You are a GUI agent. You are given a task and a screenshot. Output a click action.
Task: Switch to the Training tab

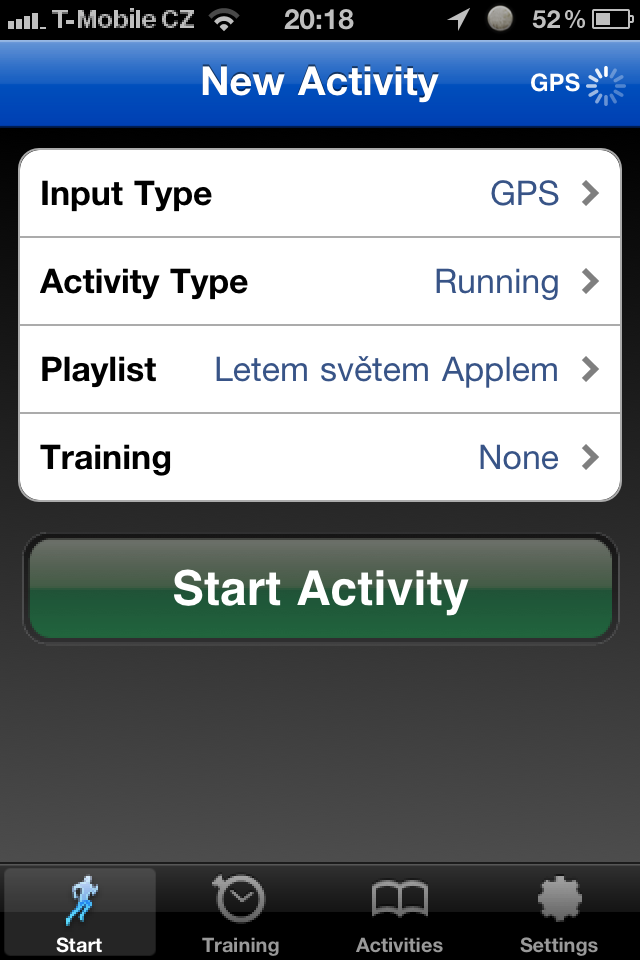pyautogui.click(x=240, y=914)
